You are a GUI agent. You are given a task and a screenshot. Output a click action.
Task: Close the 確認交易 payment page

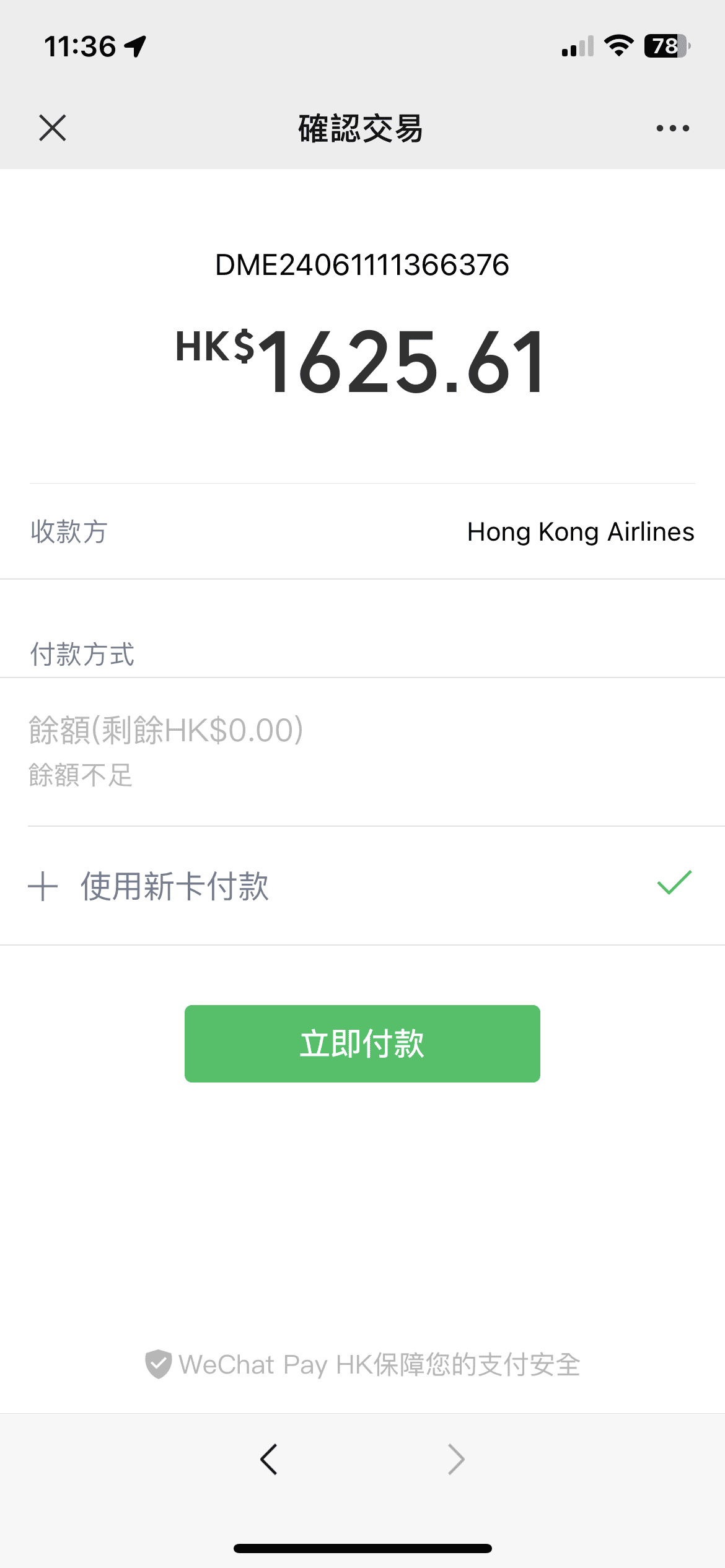pyautogui.click(x=53, y=128)
